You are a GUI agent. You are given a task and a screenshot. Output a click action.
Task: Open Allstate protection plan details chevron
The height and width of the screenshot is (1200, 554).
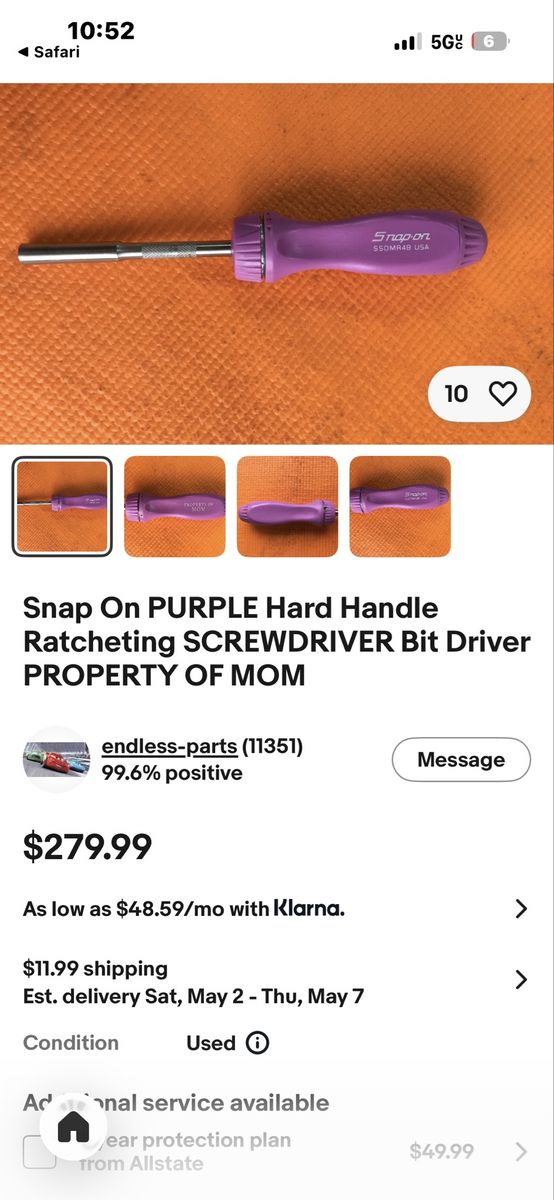point(521,1152)
